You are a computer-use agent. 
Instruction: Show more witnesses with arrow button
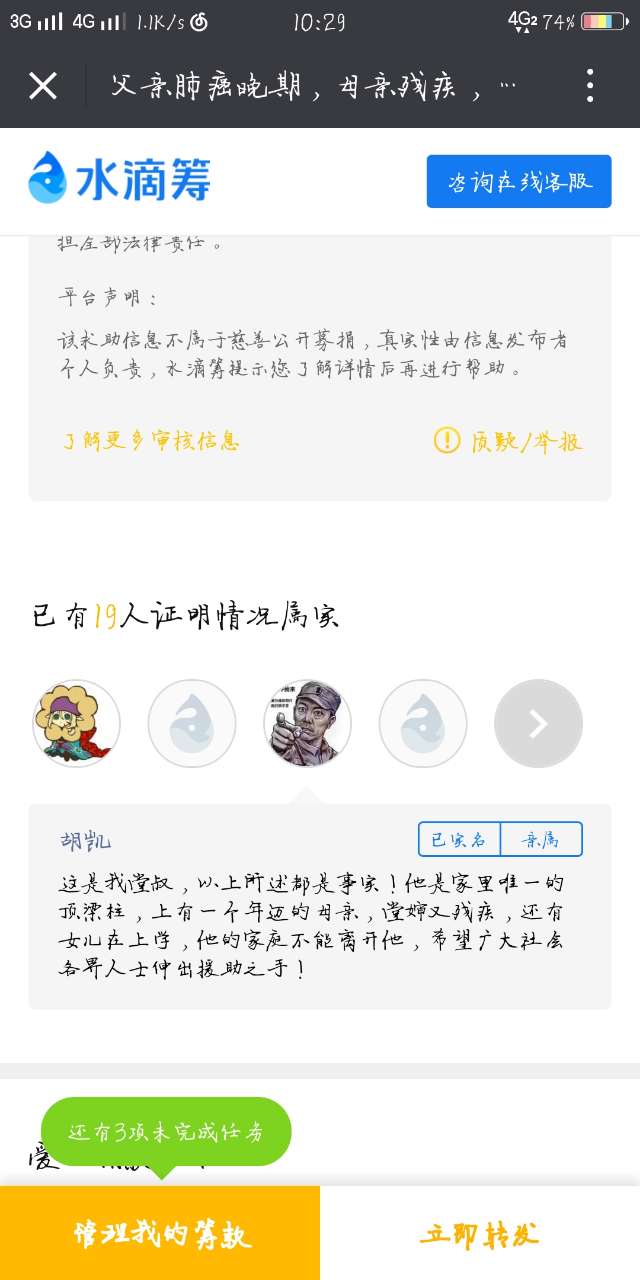point(538,723)
